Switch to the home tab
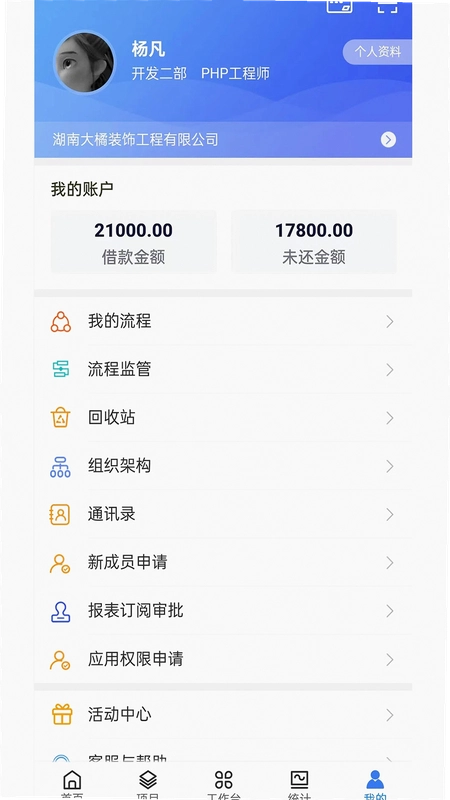450x800 pixels. (x=72, y=785)
